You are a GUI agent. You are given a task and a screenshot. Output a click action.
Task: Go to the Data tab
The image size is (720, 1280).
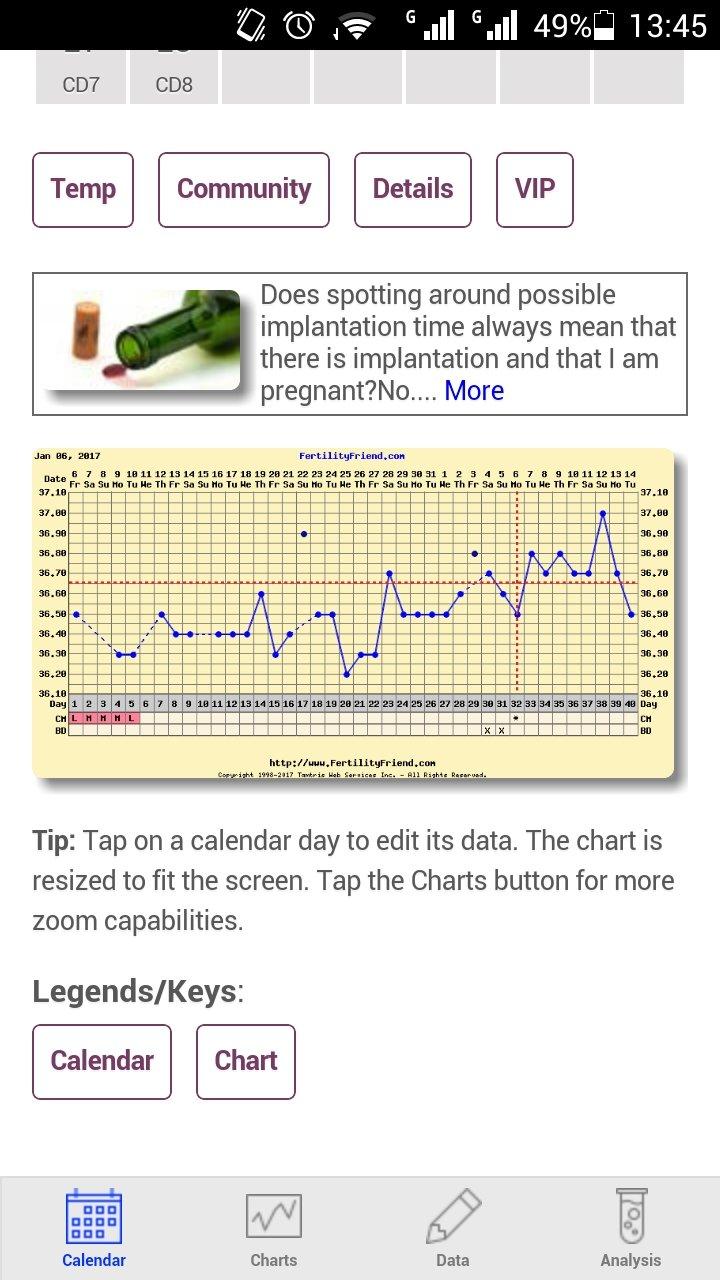pyautogui.click(x=452, y=1228)
